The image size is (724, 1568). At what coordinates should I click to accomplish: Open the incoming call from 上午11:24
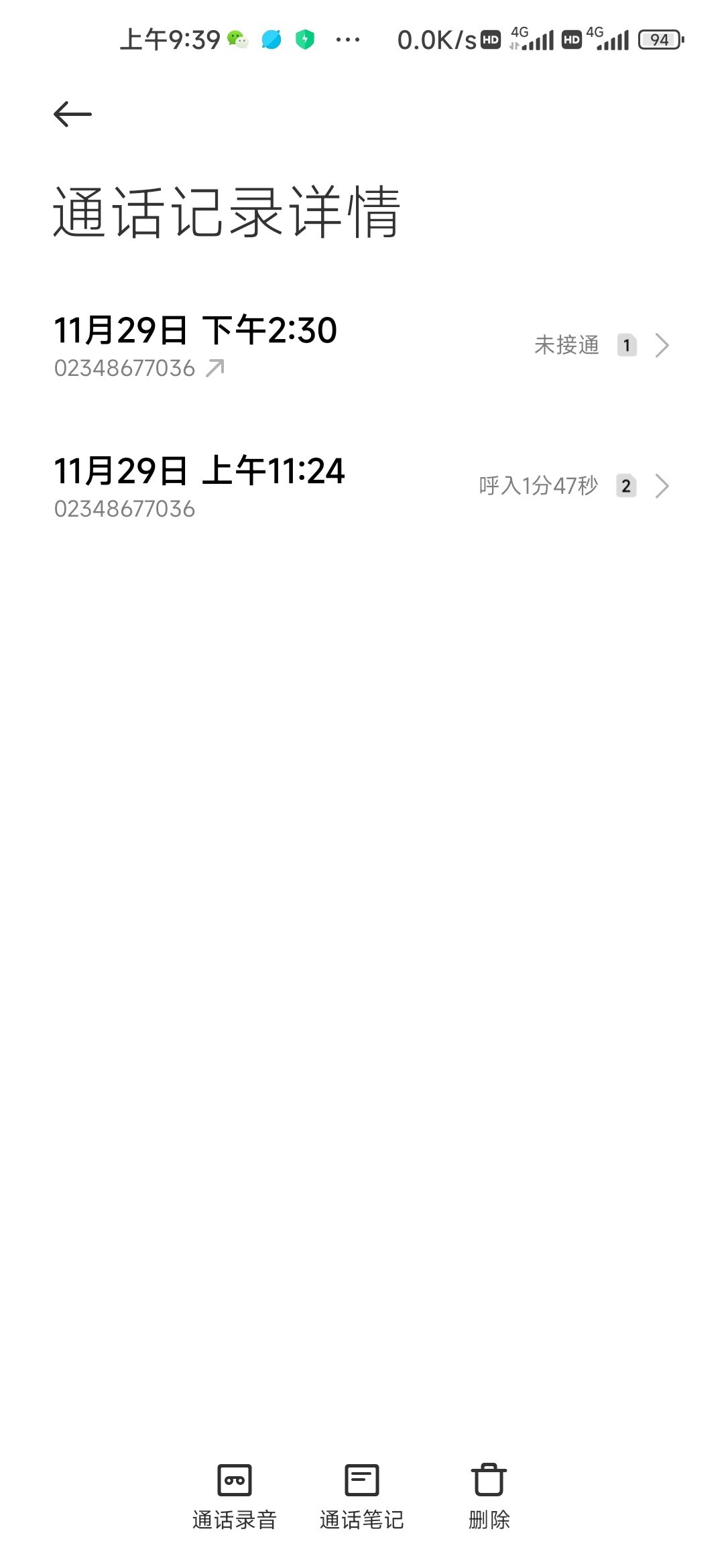coord(362,486)
